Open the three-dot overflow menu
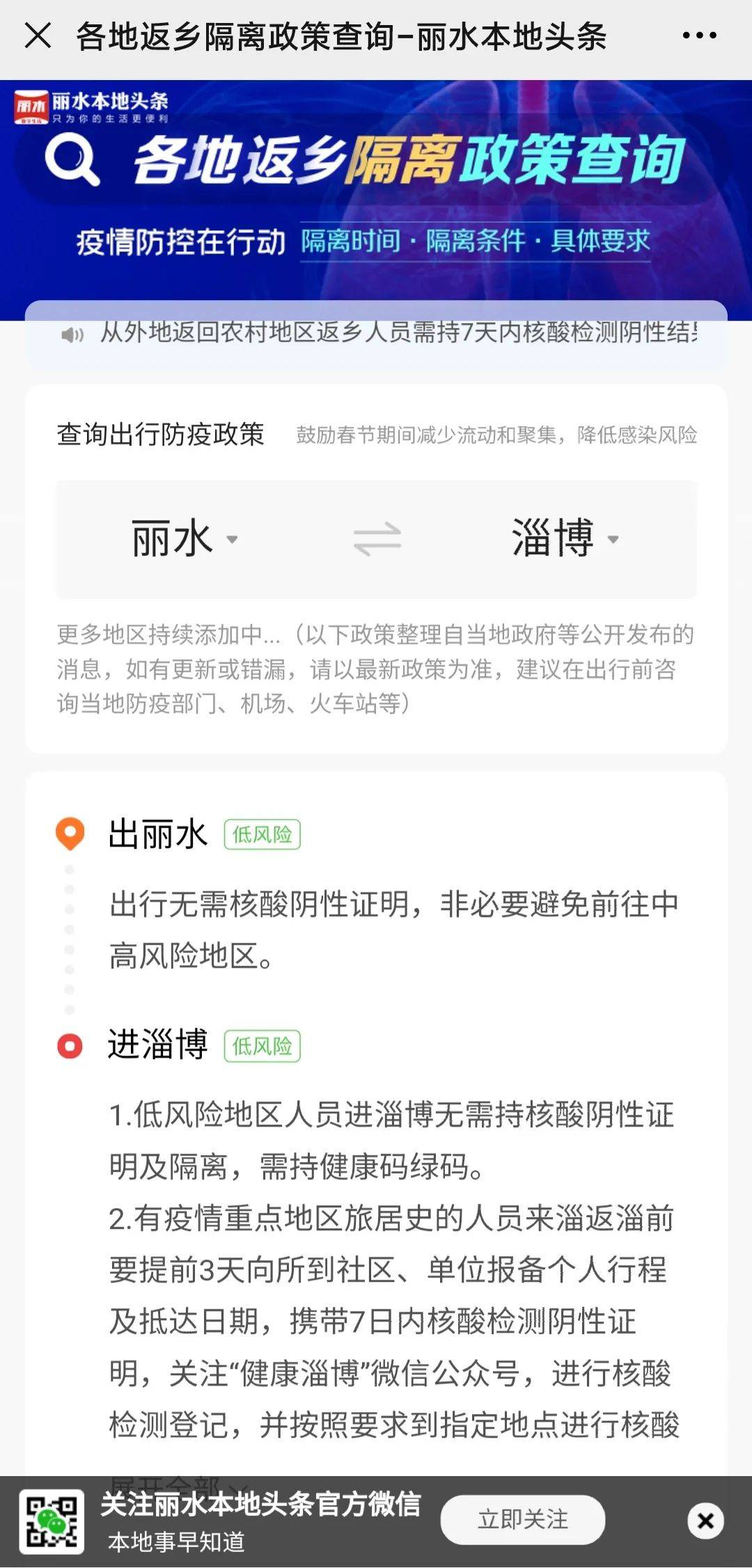The height and width of the screenshot is (1568, 752). pyautogui.click(x=699, y=36)
